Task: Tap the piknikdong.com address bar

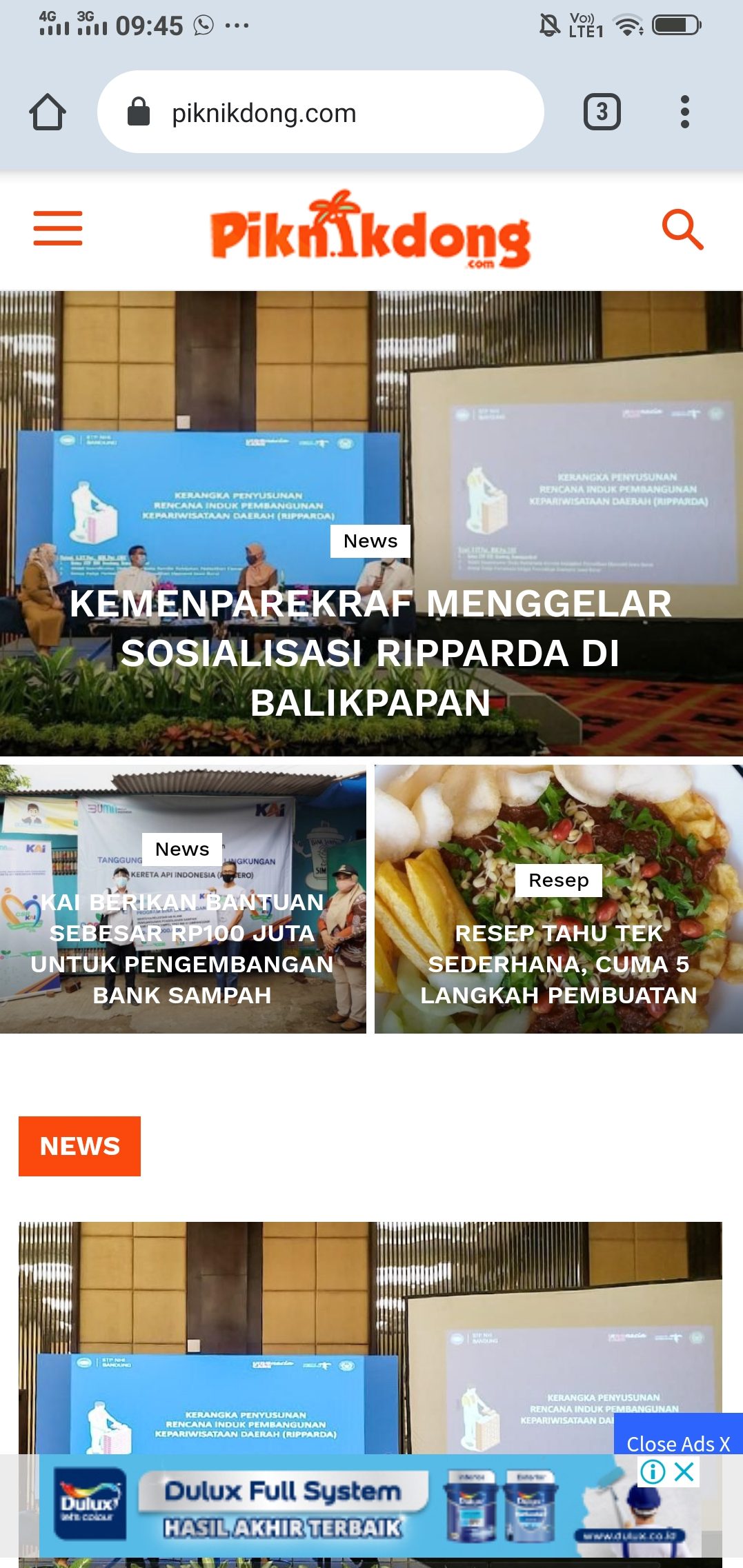Action: point(320,112)
